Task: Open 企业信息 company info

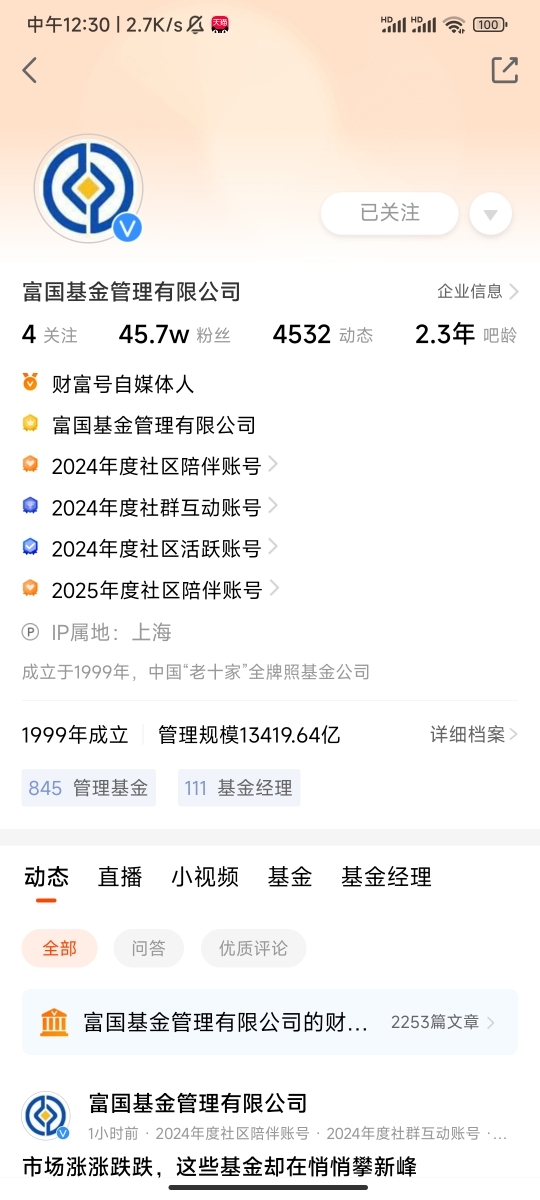Action: [x=478, y=291]
